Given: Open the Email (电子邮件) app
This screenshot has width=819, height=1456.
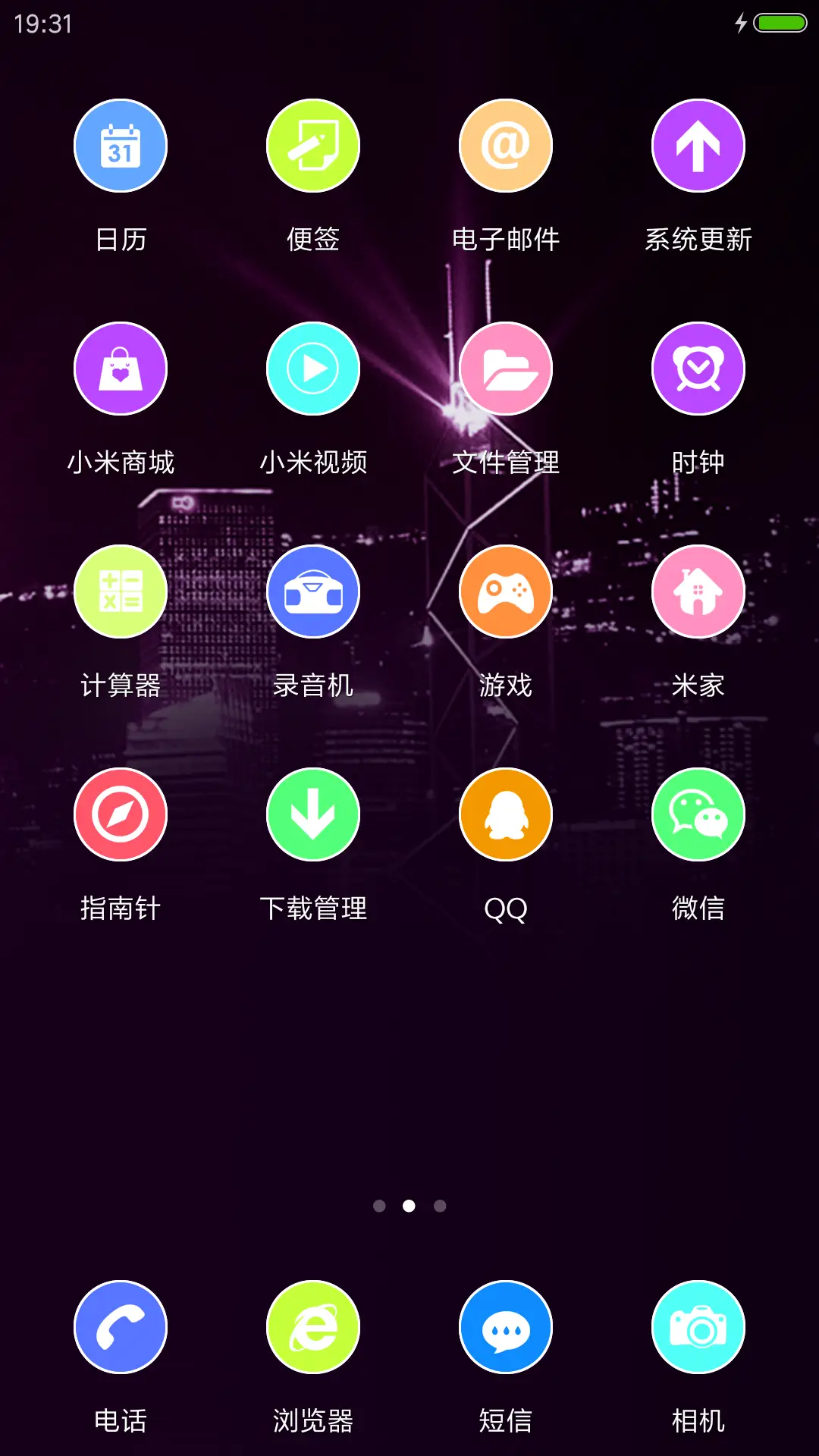Looking at the screenshot, I should [x=505, y=146].
